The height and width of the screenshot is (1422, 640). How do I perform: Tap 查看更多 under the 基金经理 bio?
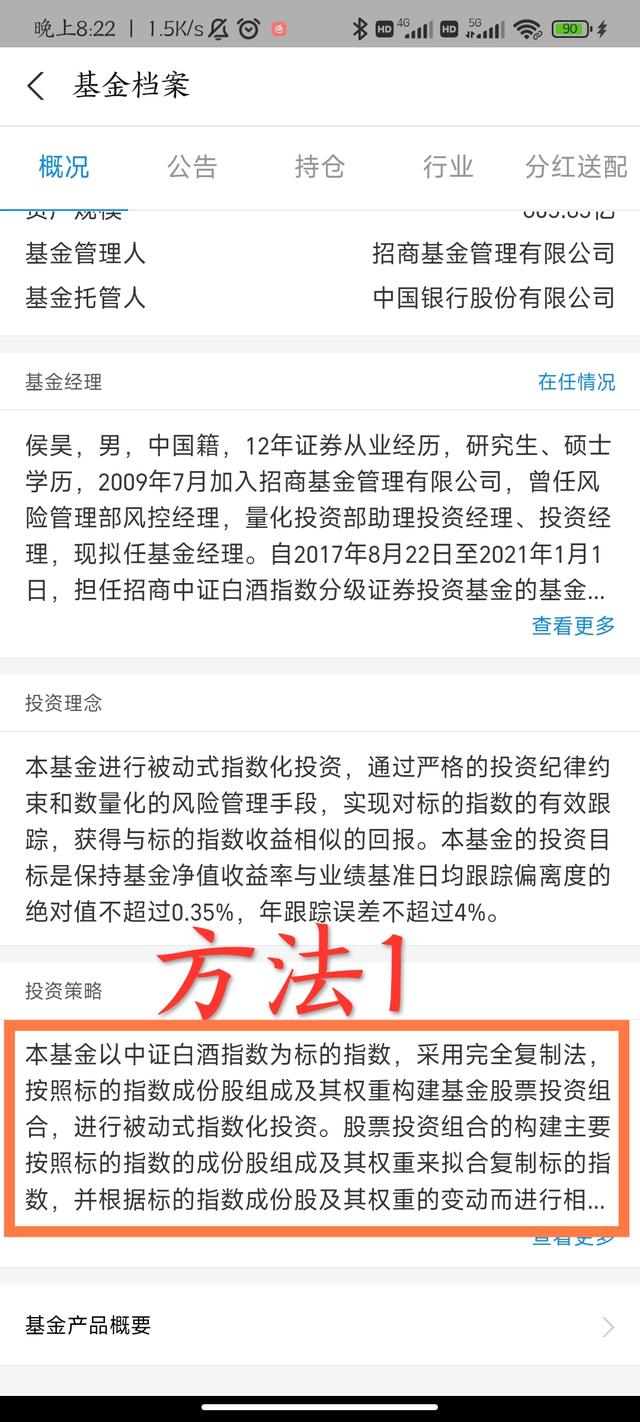pyautogui.click(x=573, y=626)
